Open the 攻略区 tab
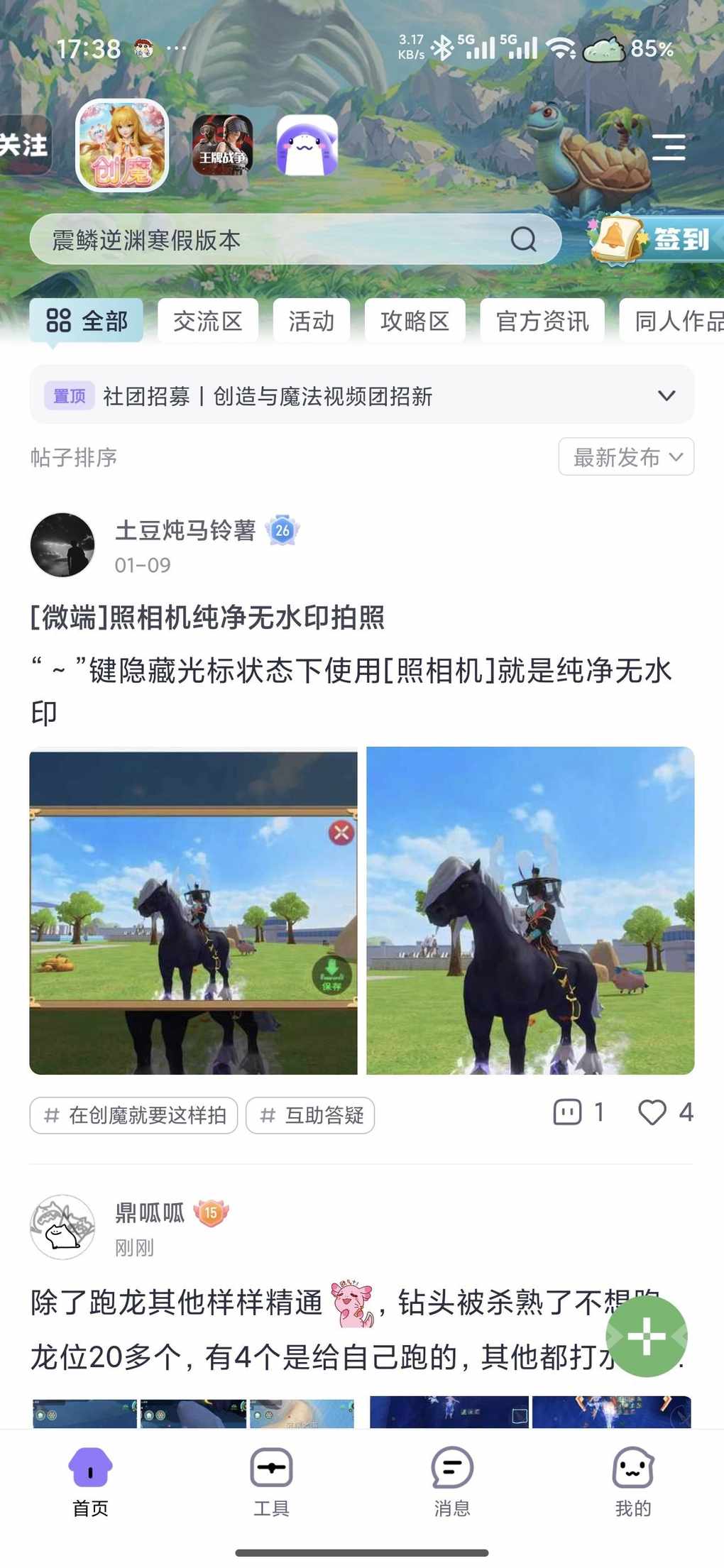The image size is (724, 1568). [x=415, y=322]
